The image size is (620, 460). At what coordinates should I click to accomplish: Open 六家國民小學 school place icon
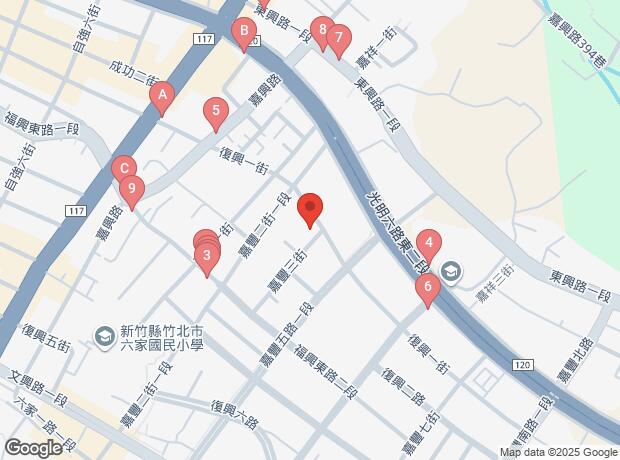click(x=104, y=336)
